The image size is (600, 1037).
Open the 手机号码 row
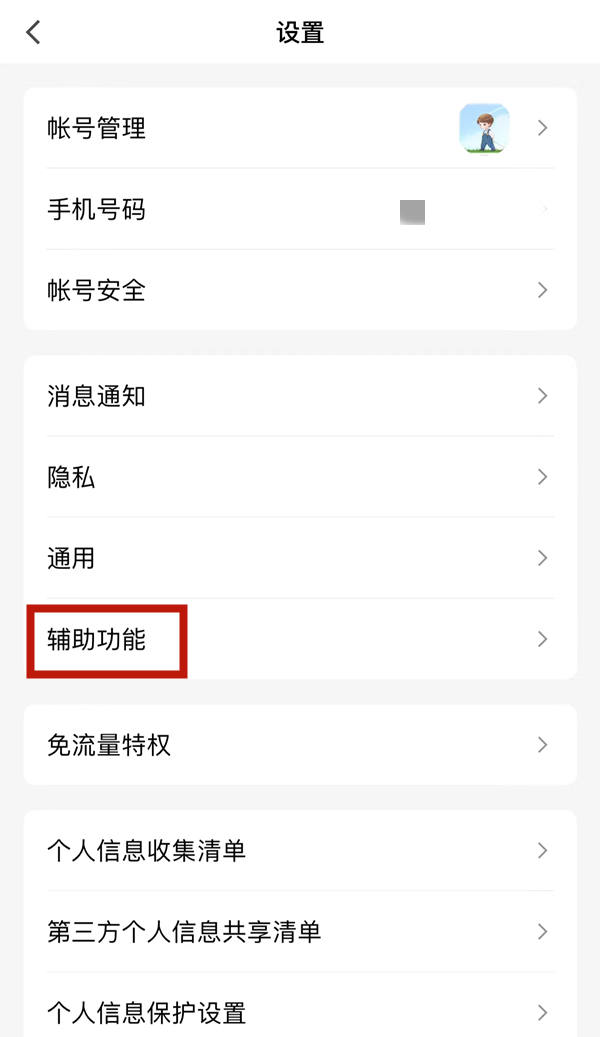pyautogui.click(x=300, y=210)
